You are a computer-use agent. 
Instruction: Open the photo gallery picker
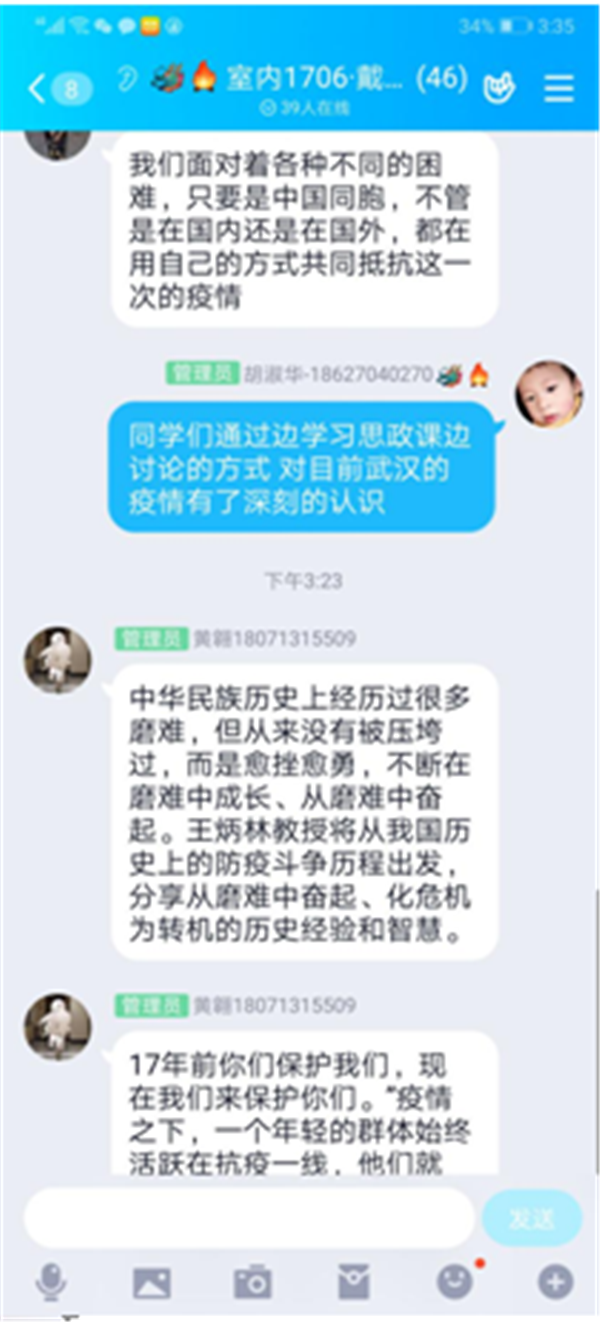(x=152, y=1282)
